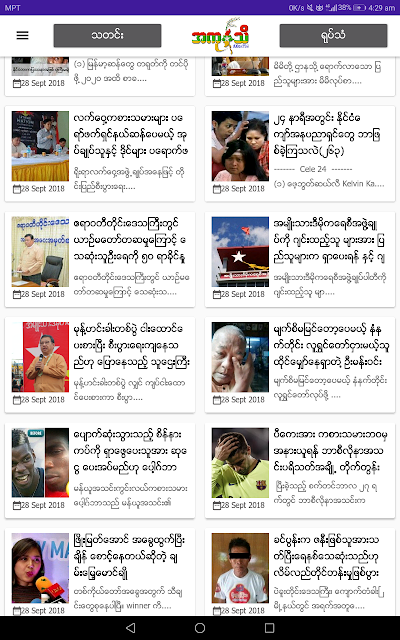Viewport: 400px width, 640px height.
Task: Open the Ayeyarwady region accident article
Action: tap(100, 259)
